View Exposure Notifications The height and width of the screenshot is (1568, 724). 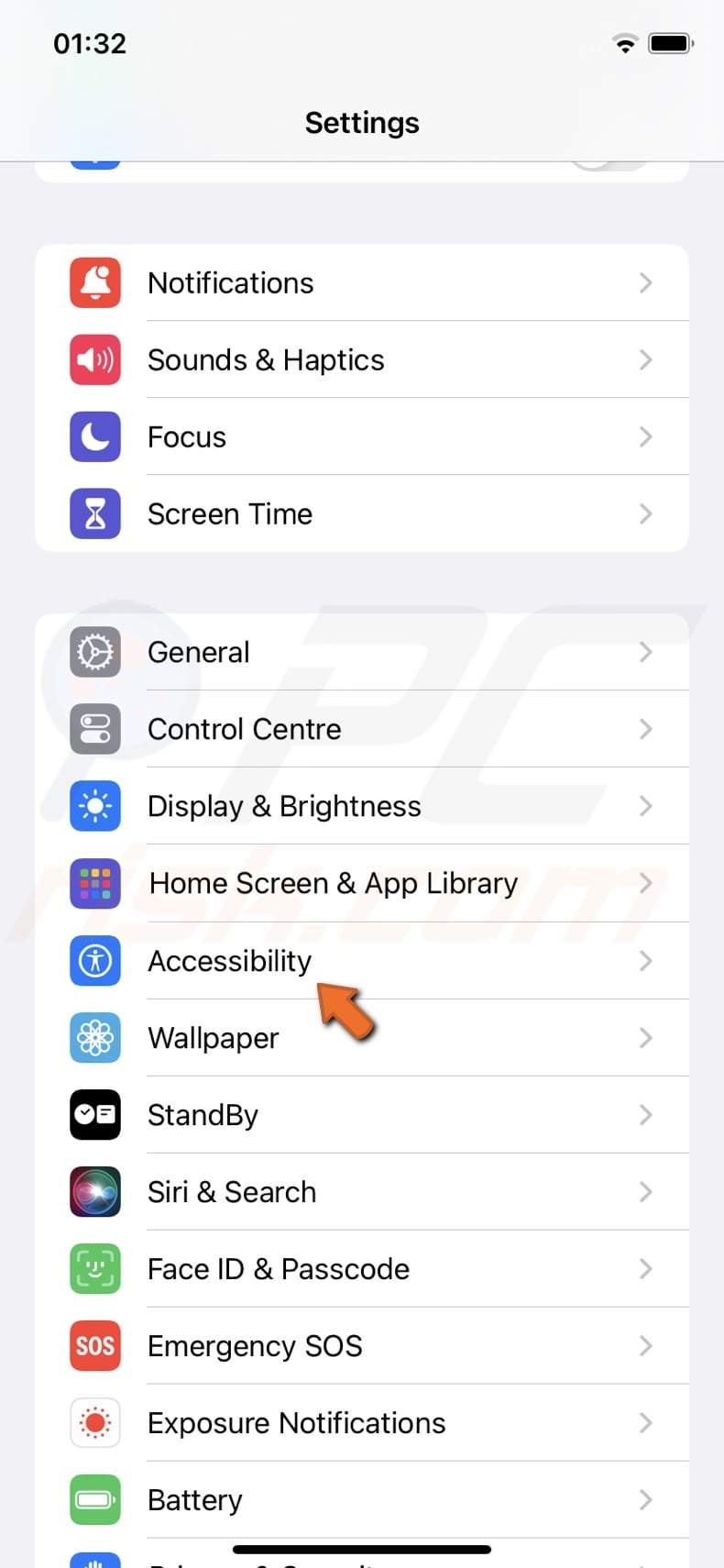(x=361, y=1422)
